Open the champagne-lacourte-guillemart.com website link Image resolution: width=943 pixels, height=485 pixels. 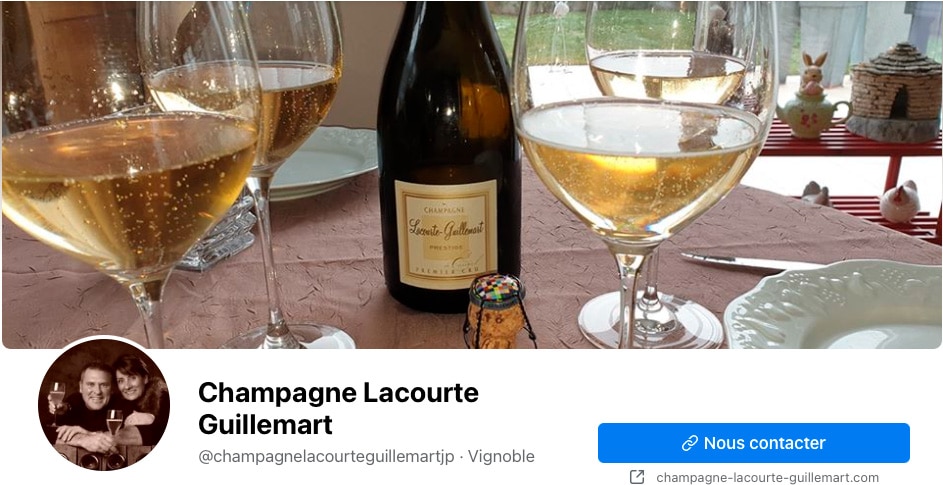(766, 477)
